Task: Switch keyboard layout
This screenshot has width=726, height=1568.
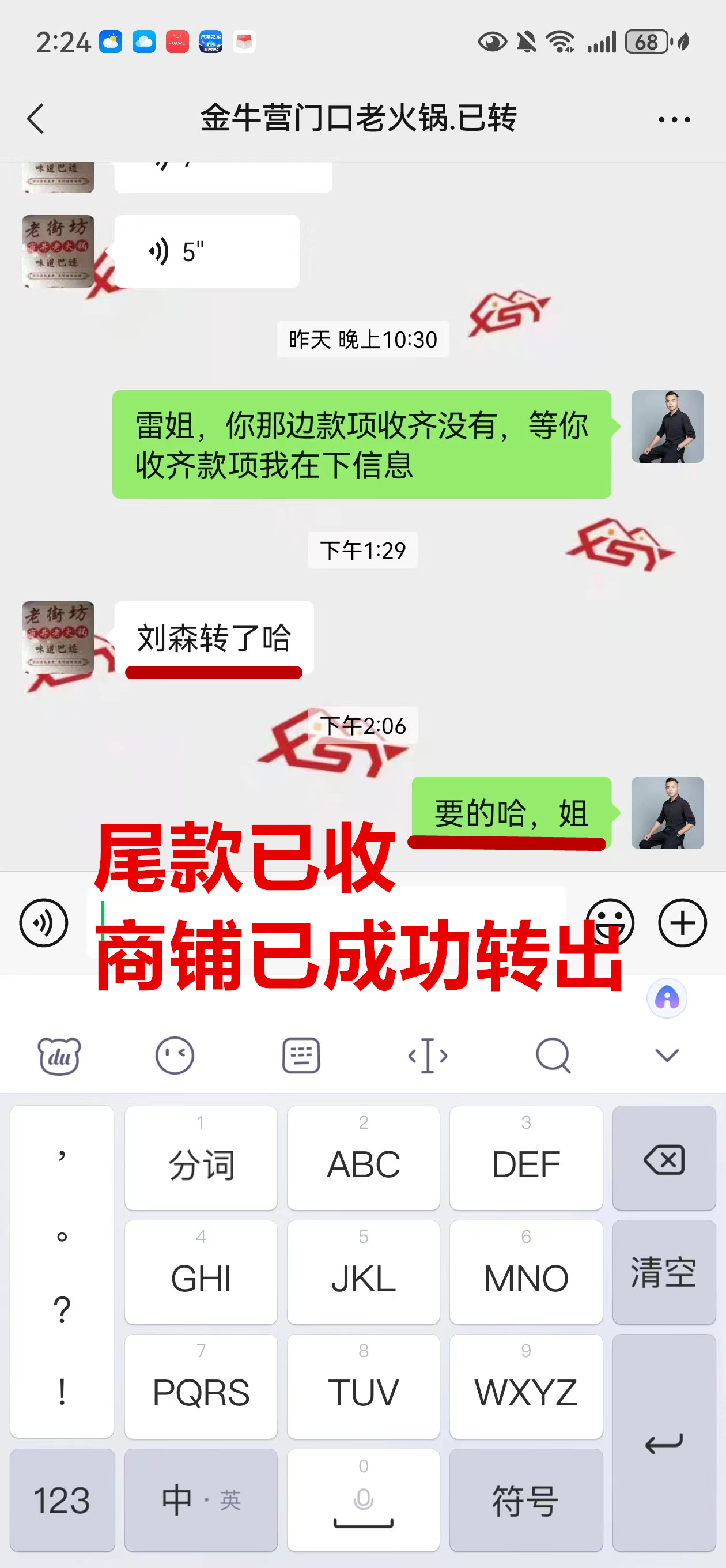Action: pyautogui.click(x=301, y=1056)
